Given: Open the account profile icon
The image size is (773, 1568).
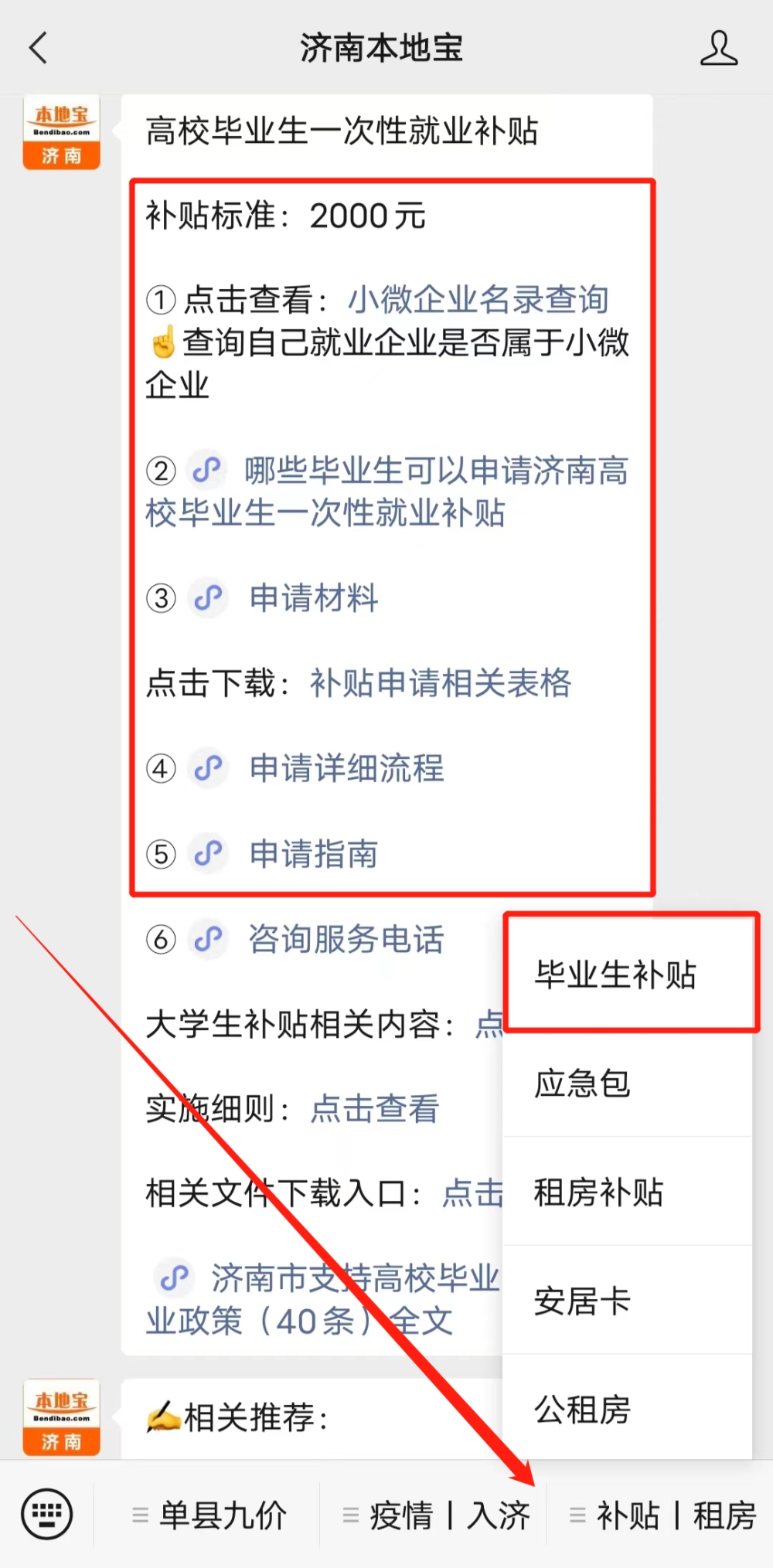Looking at the screenshot, I should click(719, 48).
